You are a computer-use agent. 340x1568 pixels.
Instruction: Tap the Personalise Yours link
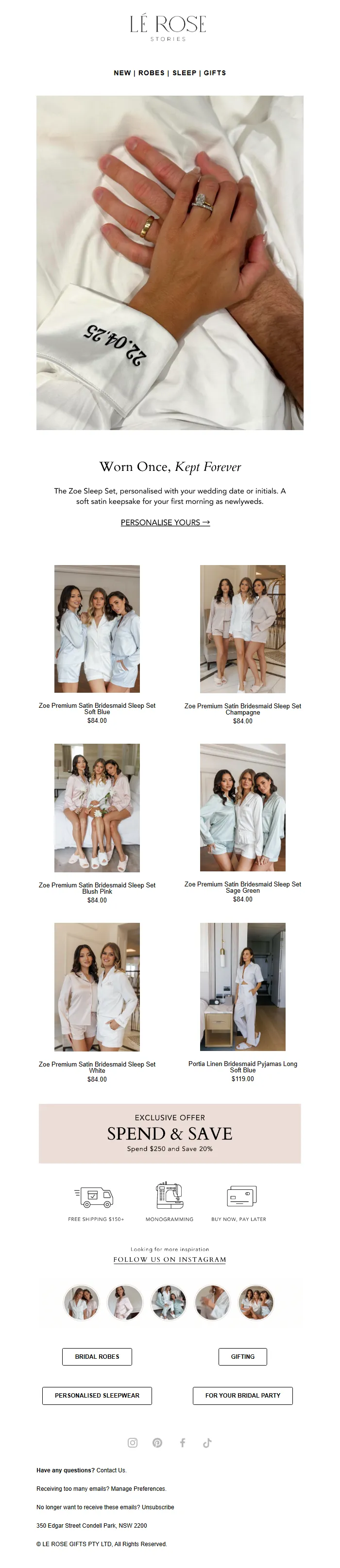(165, 522)
